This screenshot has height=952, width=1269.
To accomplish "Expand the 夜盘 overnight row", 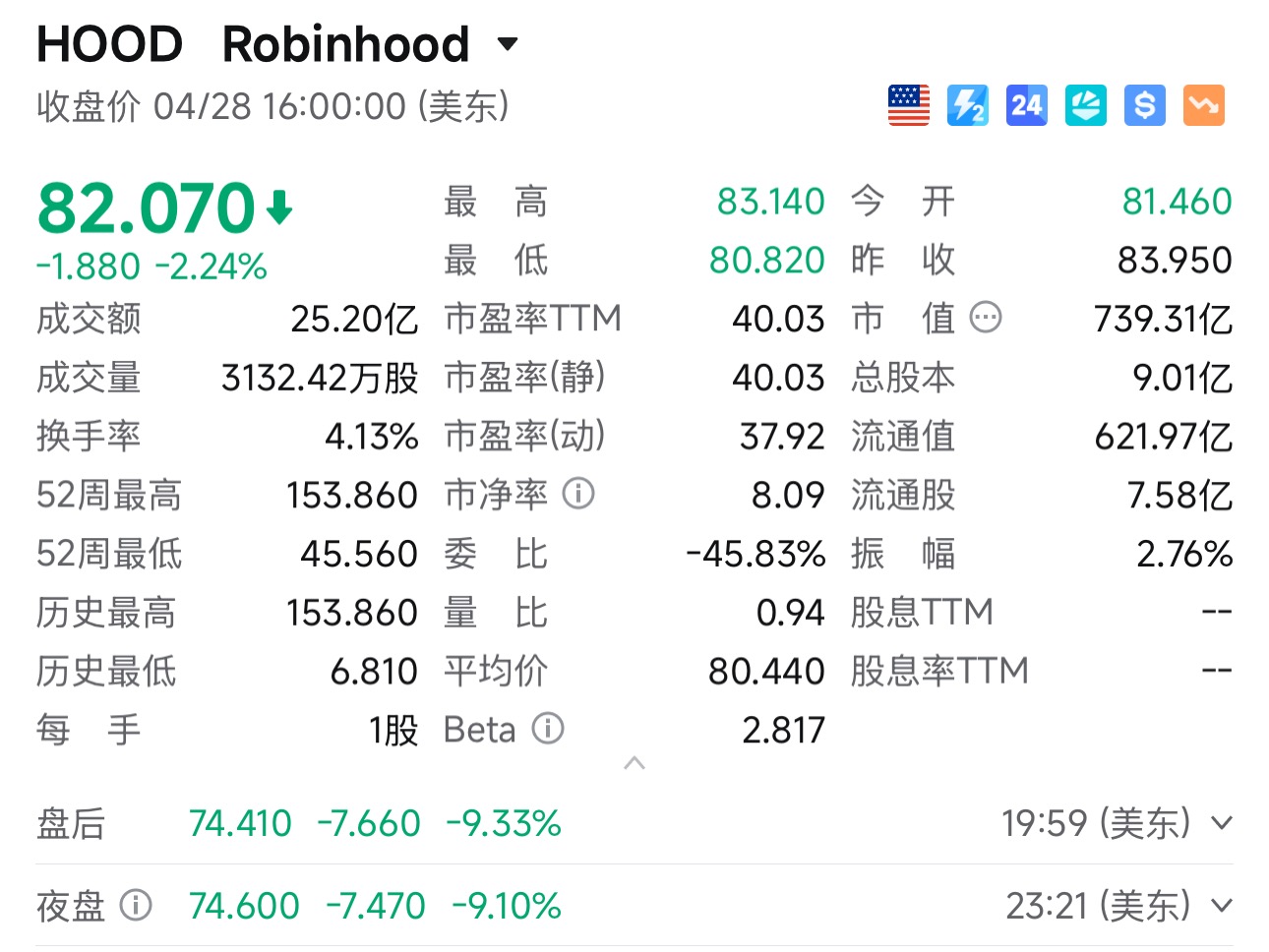I will pyautogui.click(x=1222, y=906).
